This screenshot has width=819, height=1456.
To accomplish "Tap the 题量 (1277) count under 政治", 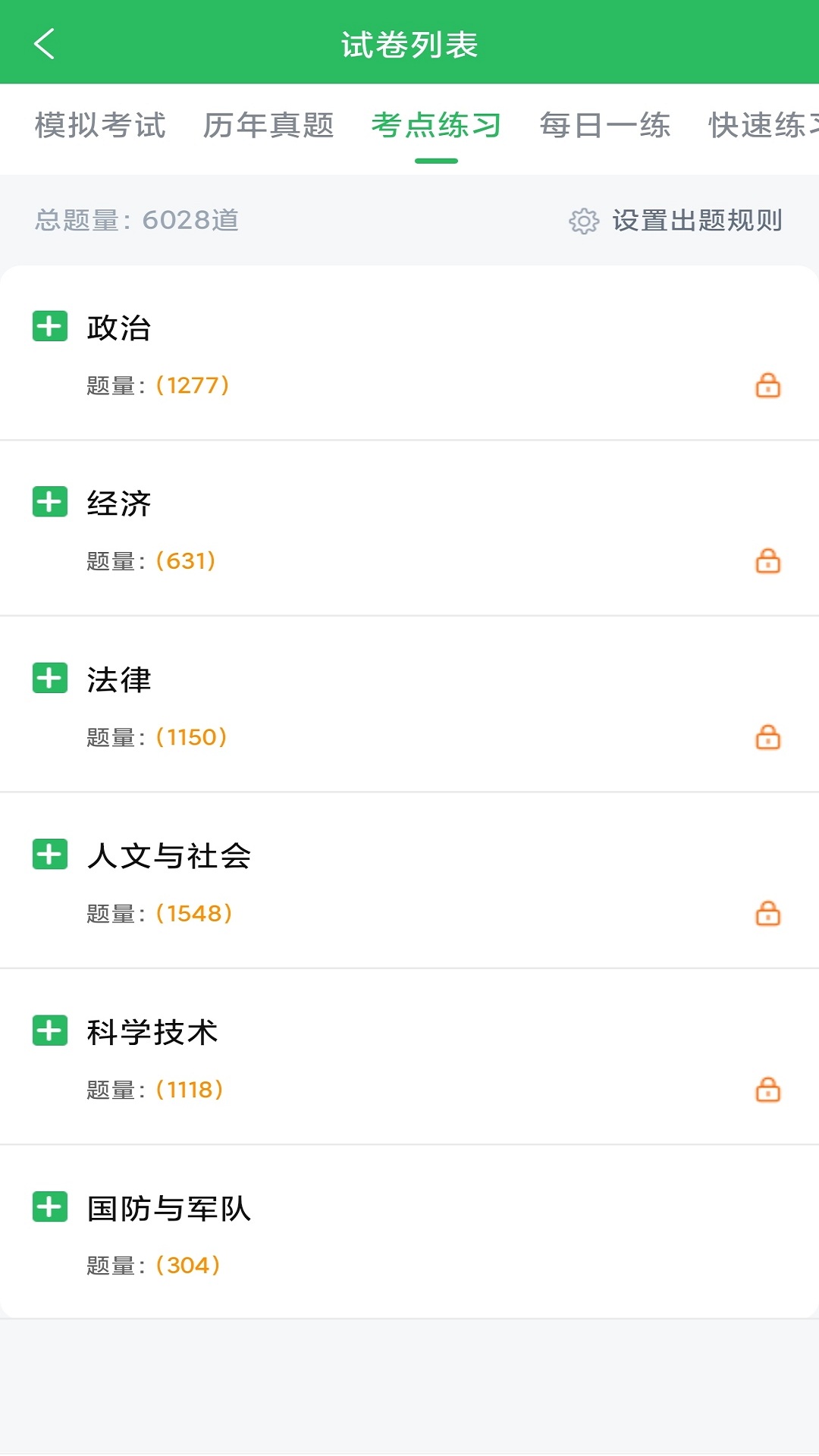I will pos(156,386).
